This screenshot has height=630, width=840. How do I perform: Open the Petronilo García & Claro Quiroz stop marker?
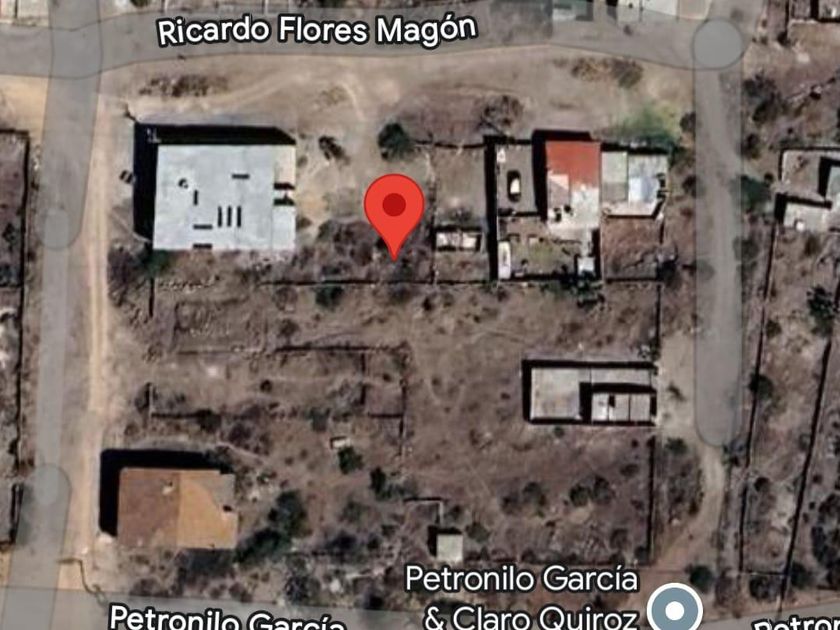click(x=674, y=607)
